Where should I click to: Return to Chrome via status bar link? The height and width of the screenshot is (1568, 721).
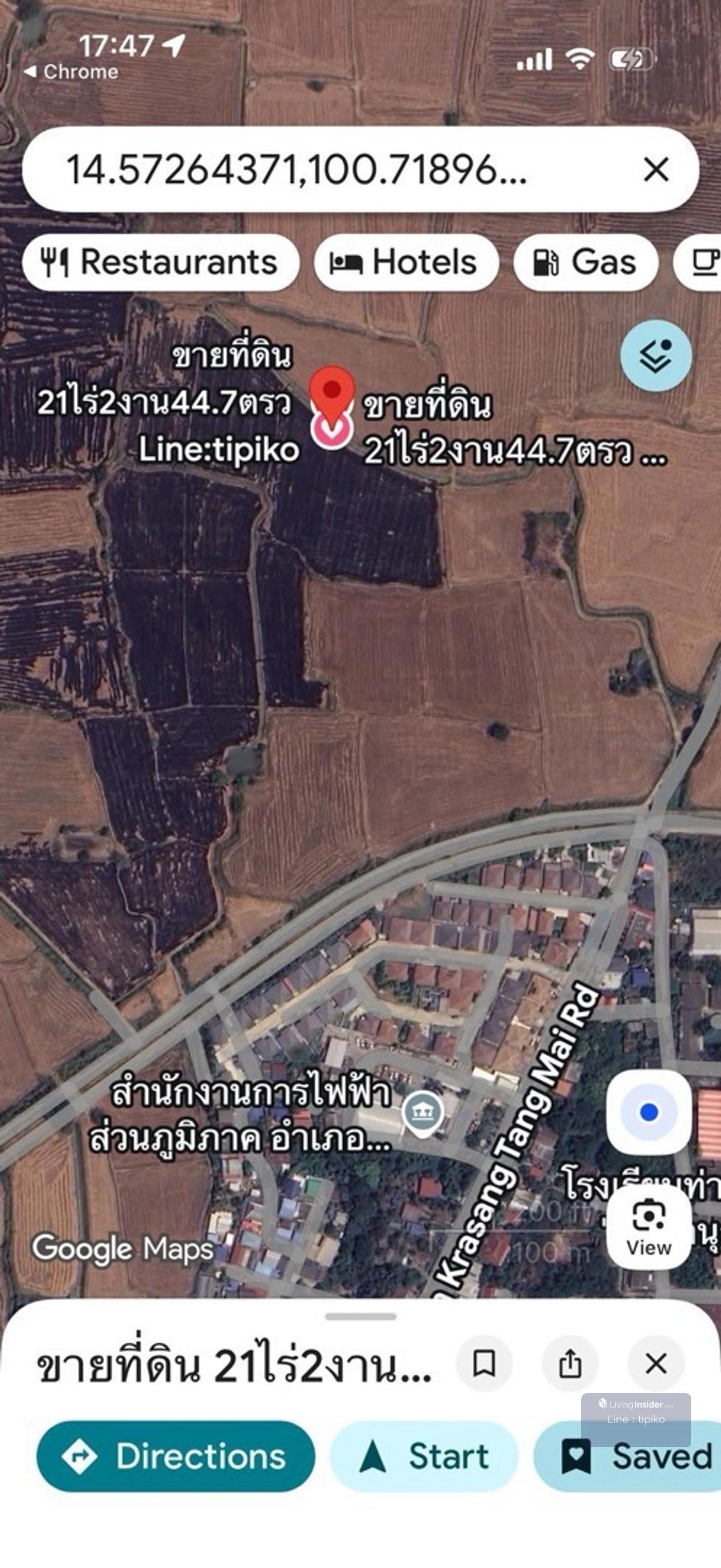pyautogui.click(x=71, y=72)
